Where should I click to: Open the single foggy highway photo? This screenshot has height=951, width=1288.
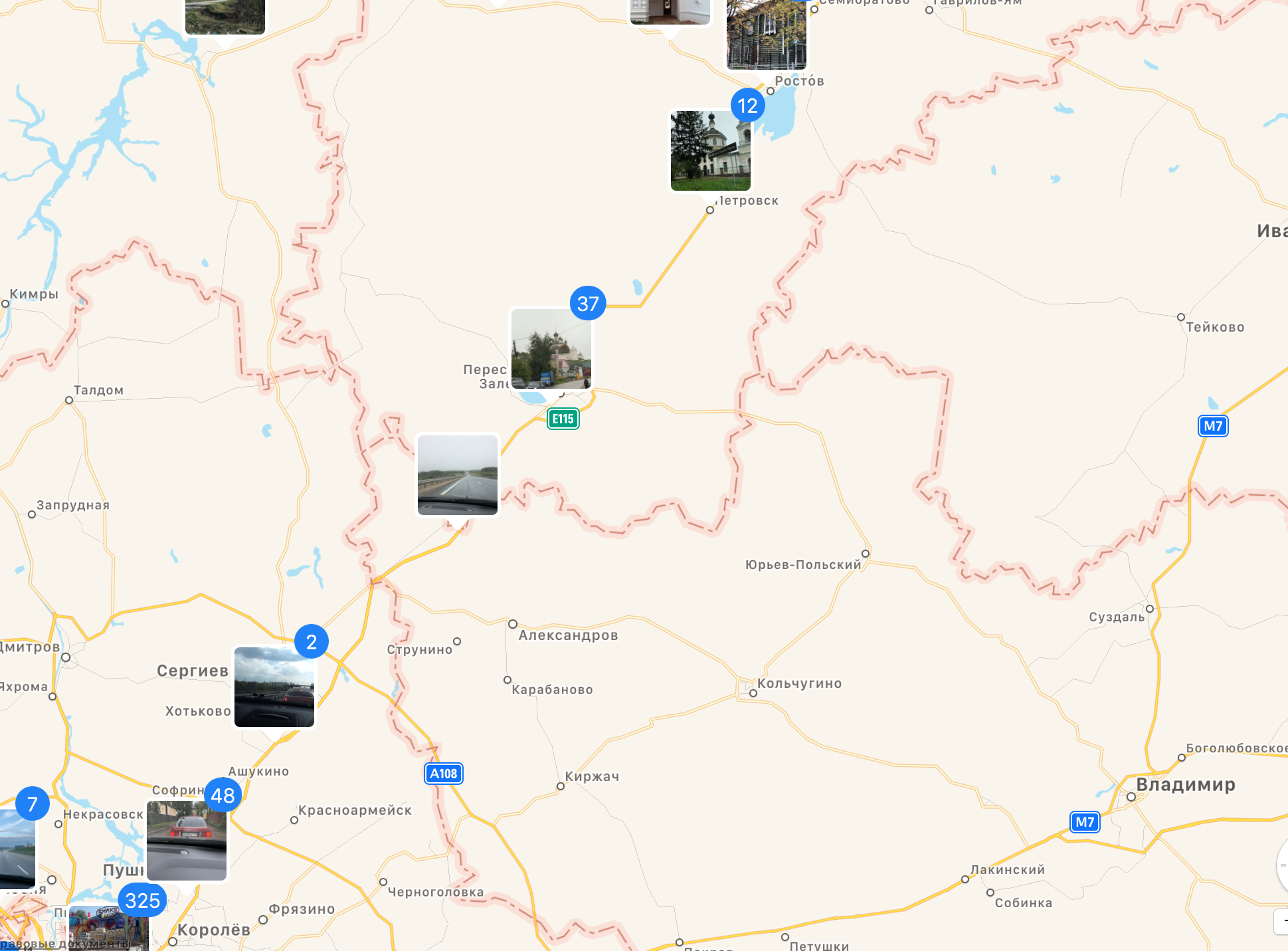tap(457, 475)
